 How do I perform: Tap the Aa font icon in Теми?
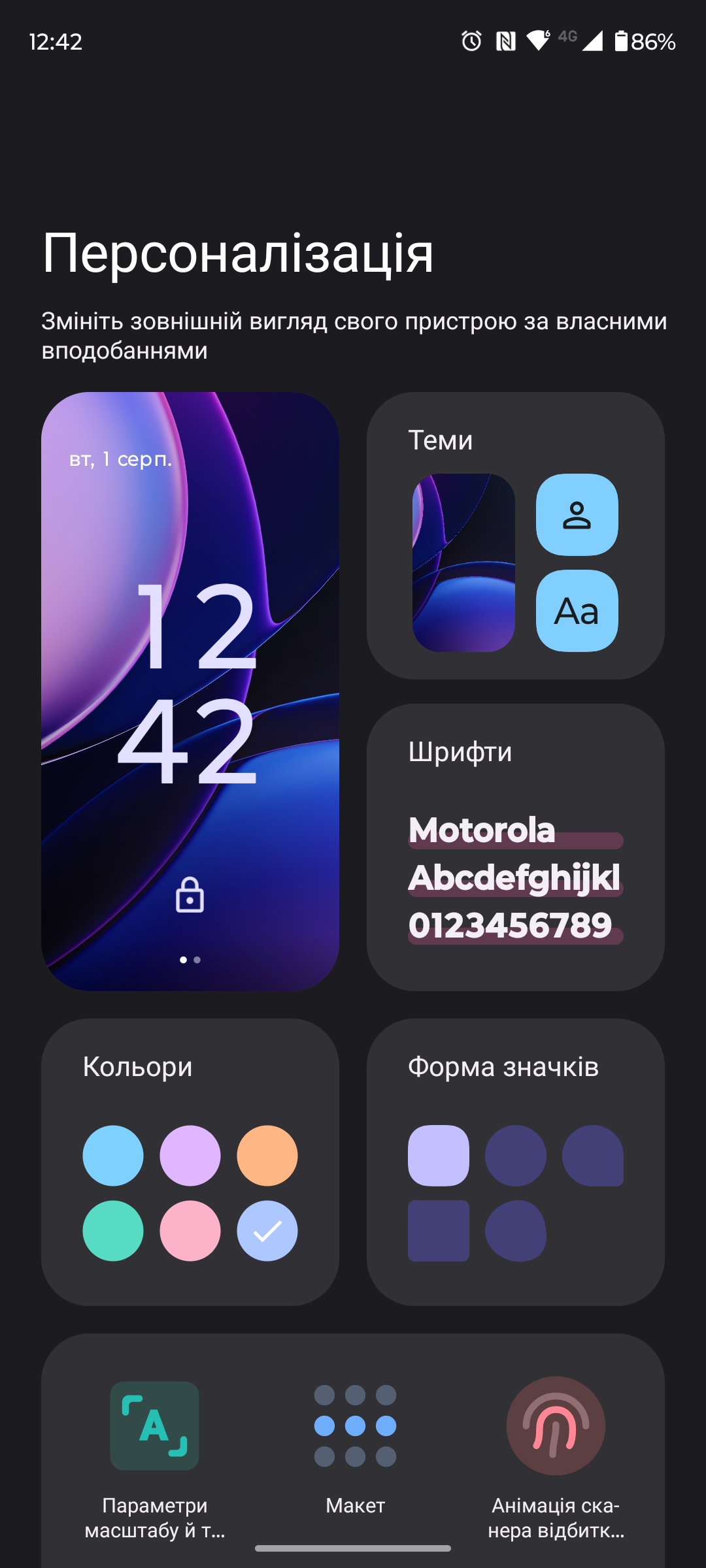pos(577,611)
